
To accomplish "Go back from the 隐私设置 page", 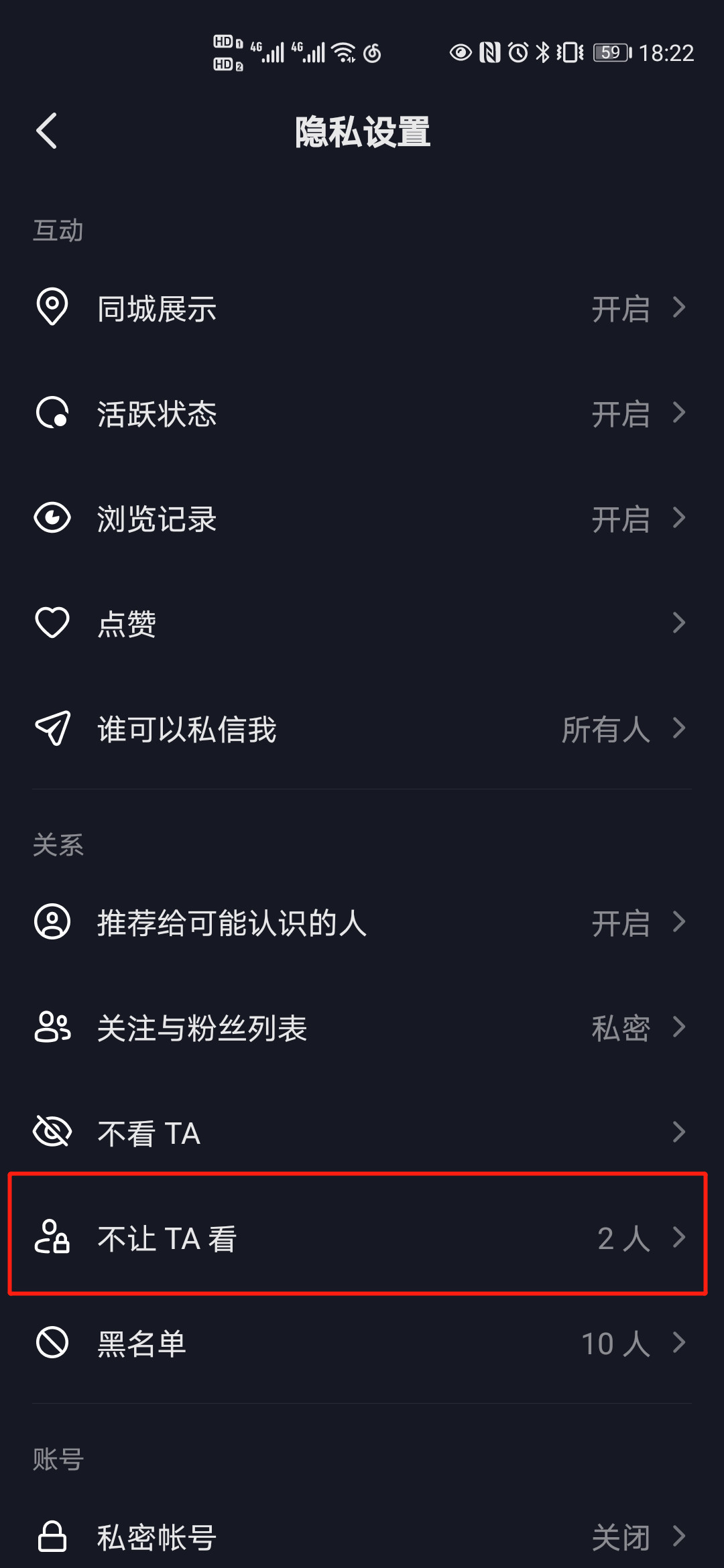I will pos(47,131).
